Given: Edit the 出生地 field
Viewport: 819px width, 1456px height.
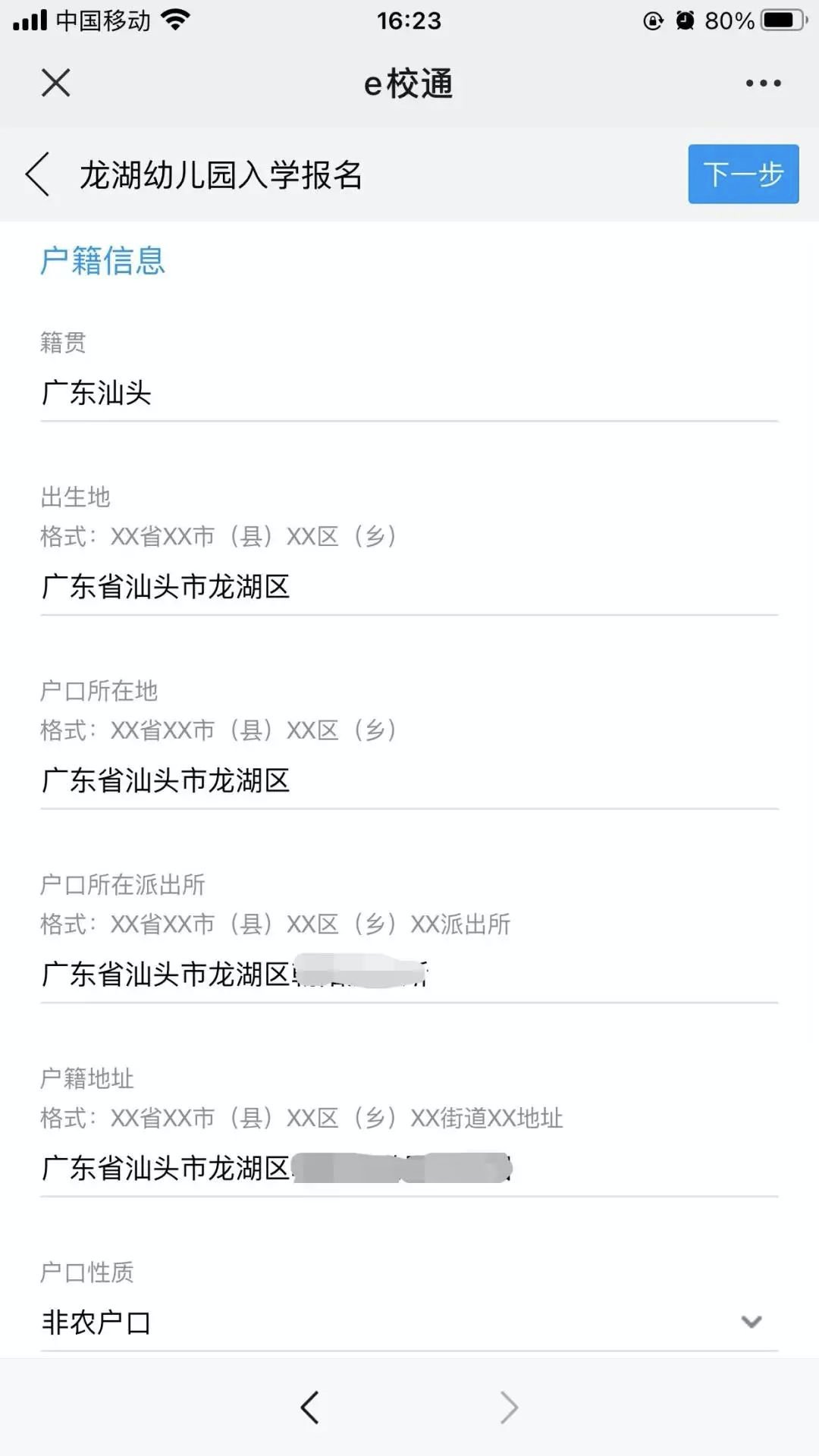Looking at the screenshot, I should coord(408,586).
